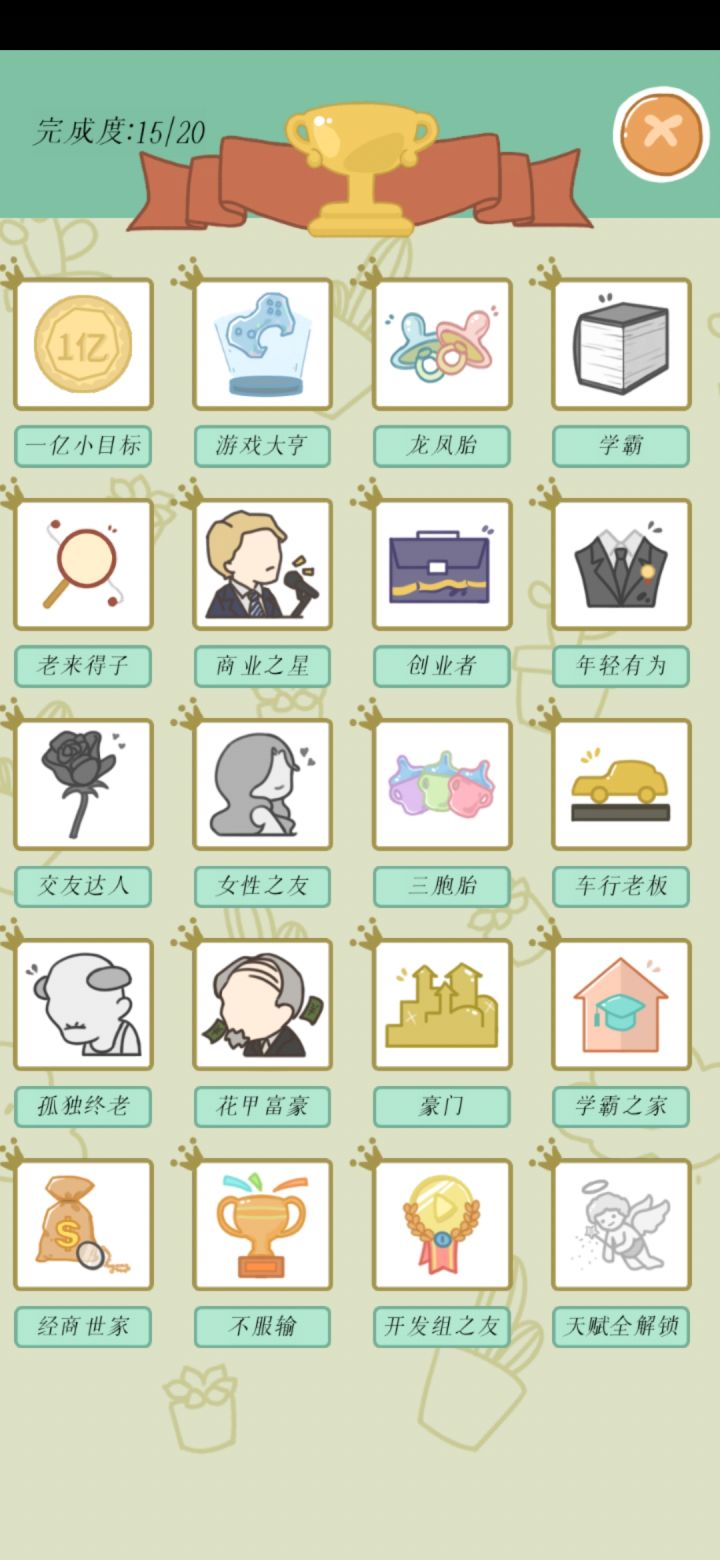View the 豪门 achievement

tap(442, 1004)
